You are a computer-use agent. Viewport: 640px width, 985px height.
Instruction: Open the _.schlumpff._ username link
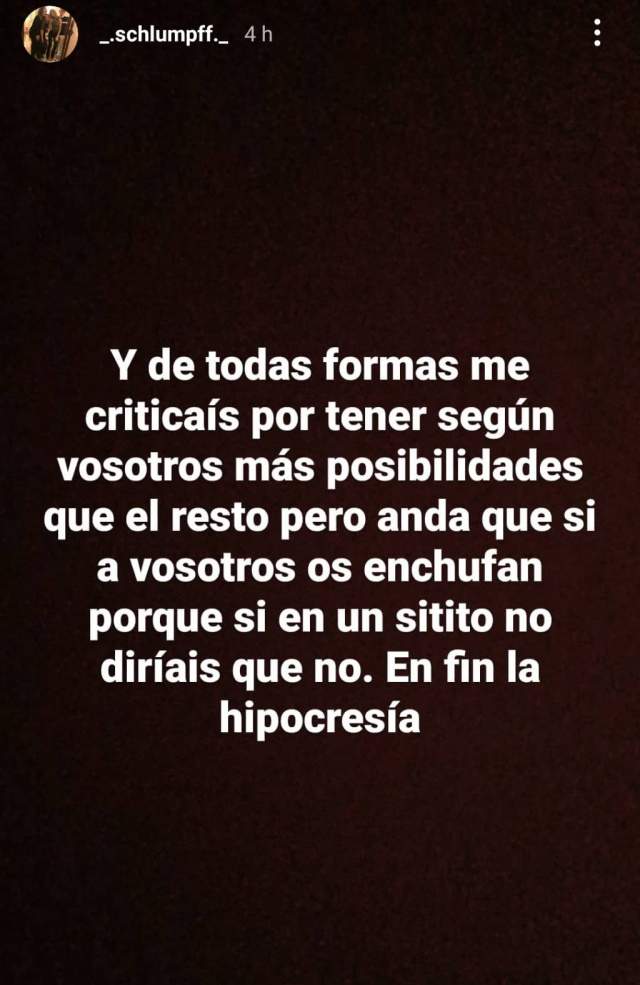coord(164,34)
